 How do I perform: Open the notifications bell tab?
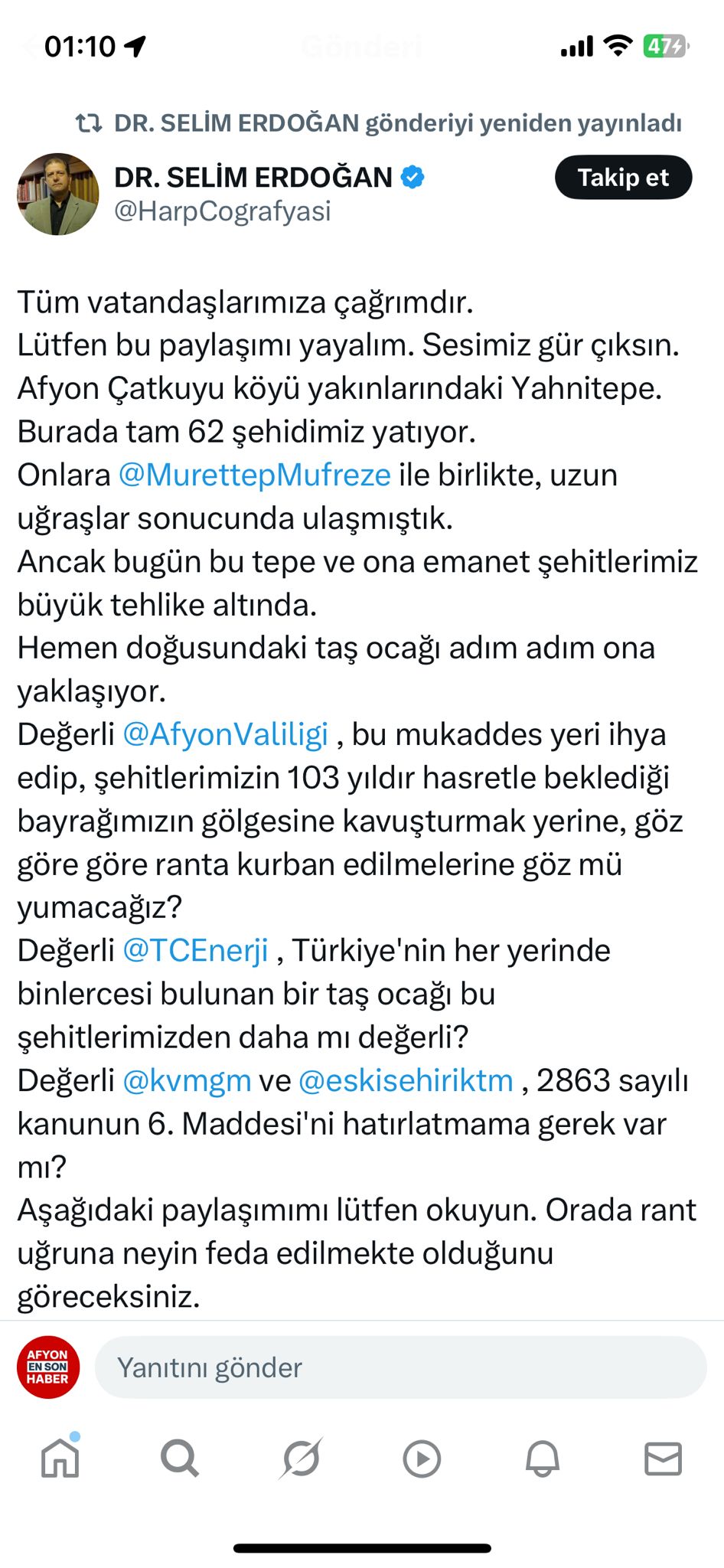click(543, 1459)
